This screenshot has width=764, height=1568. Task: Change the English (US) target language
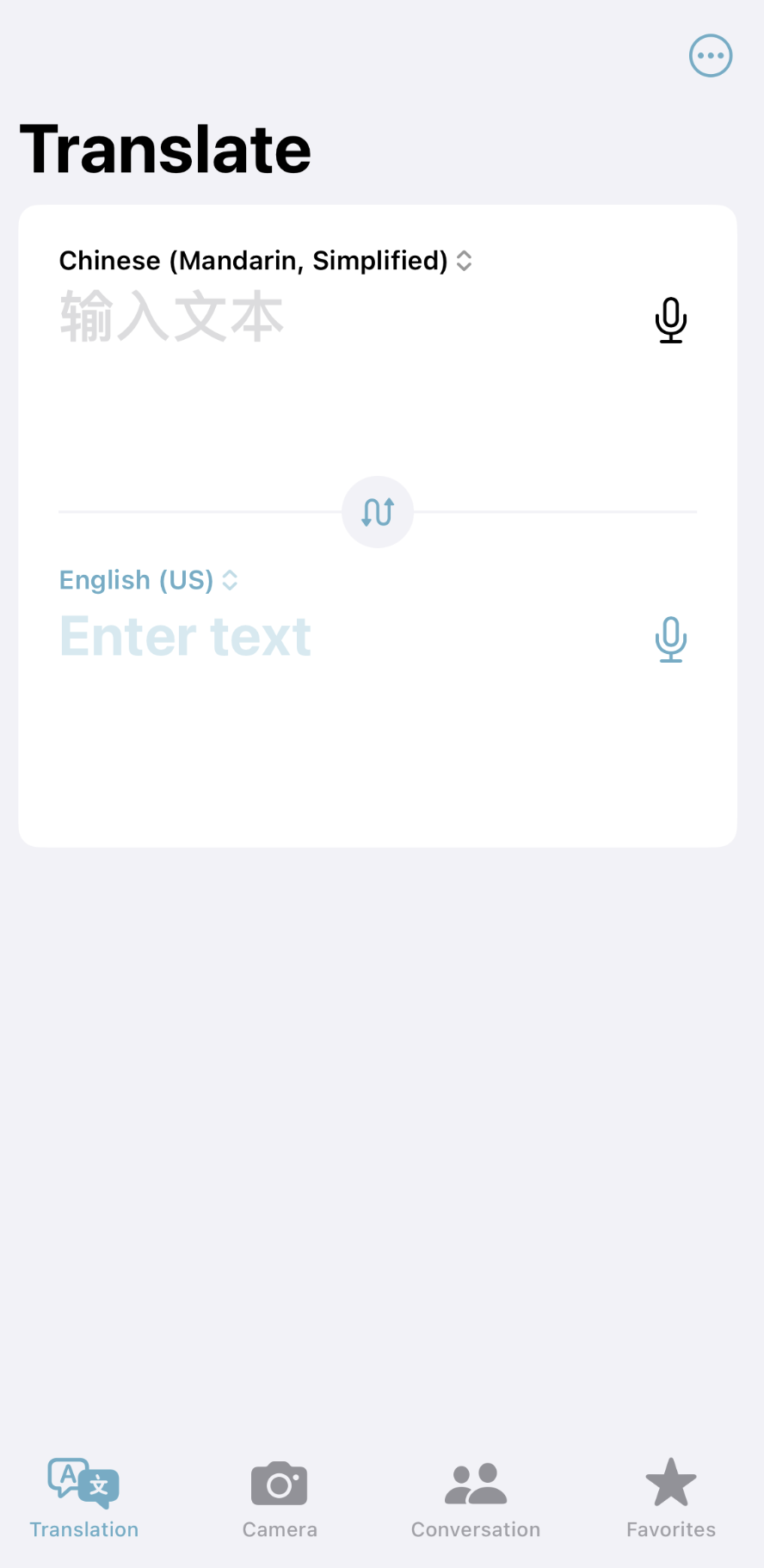(148, 580)
